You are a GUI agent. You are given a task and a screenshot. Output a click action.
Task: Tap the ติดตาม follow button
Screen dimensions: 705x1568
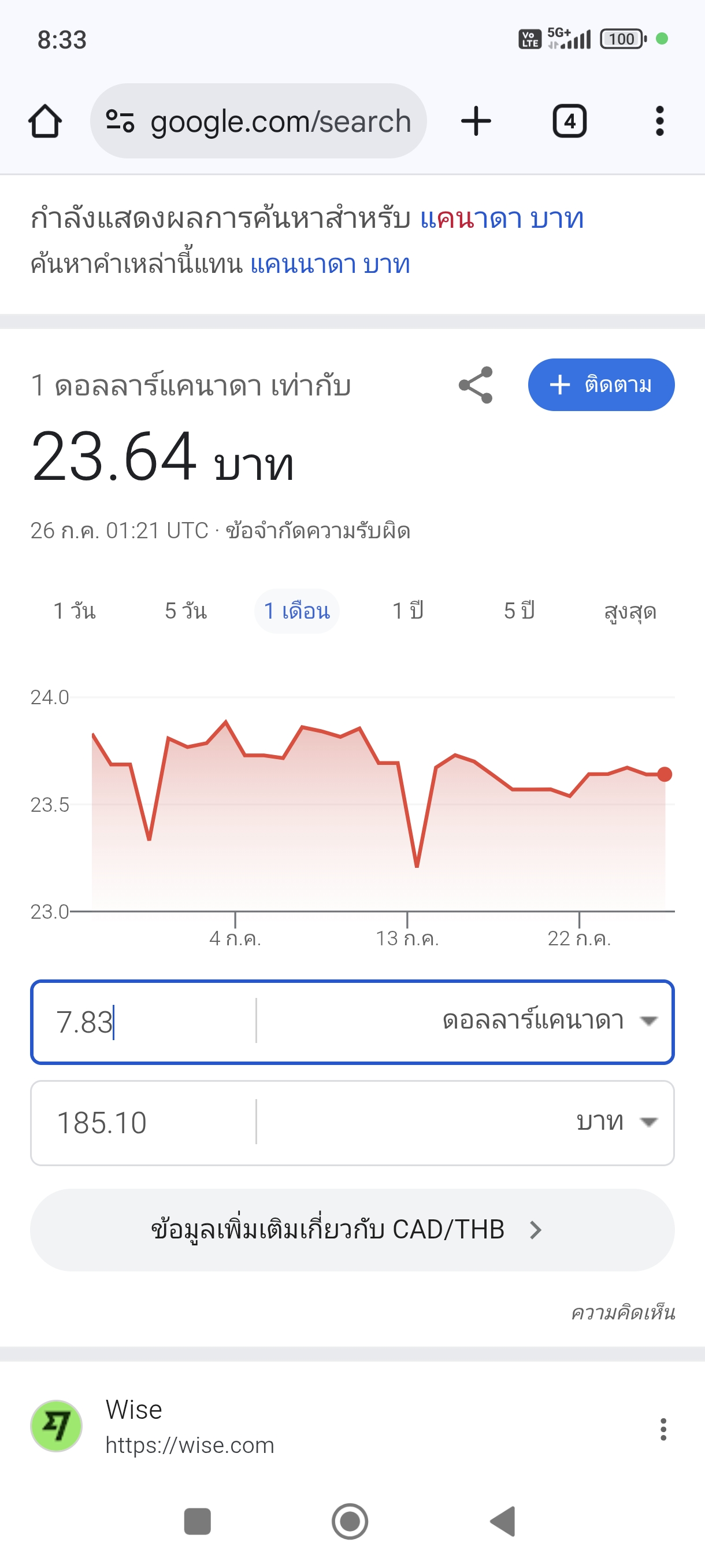[x=601, y=384]
